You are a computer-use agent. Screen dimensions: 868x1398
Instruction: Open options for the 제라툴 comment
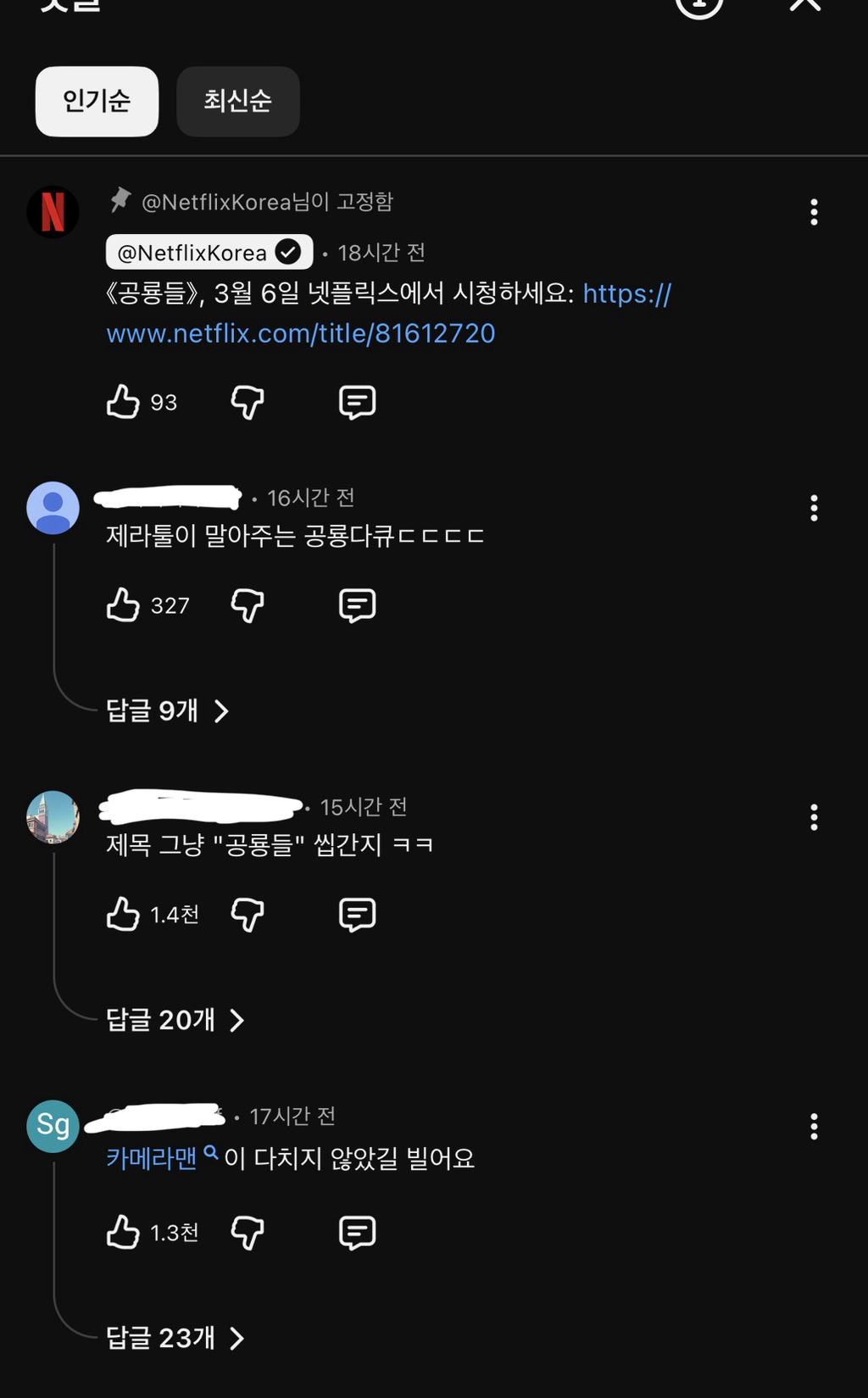point(814,508)
